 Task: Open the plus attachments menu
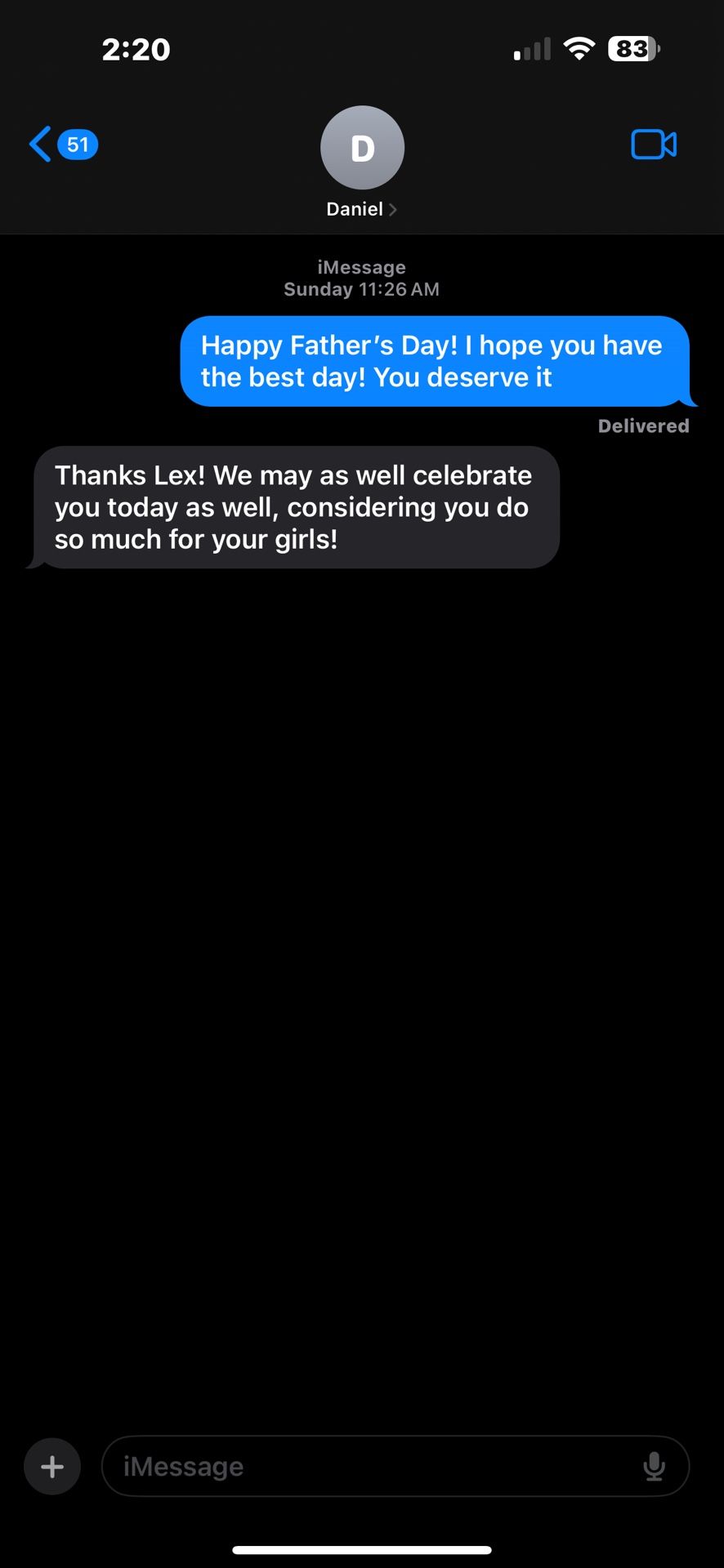52,1467
